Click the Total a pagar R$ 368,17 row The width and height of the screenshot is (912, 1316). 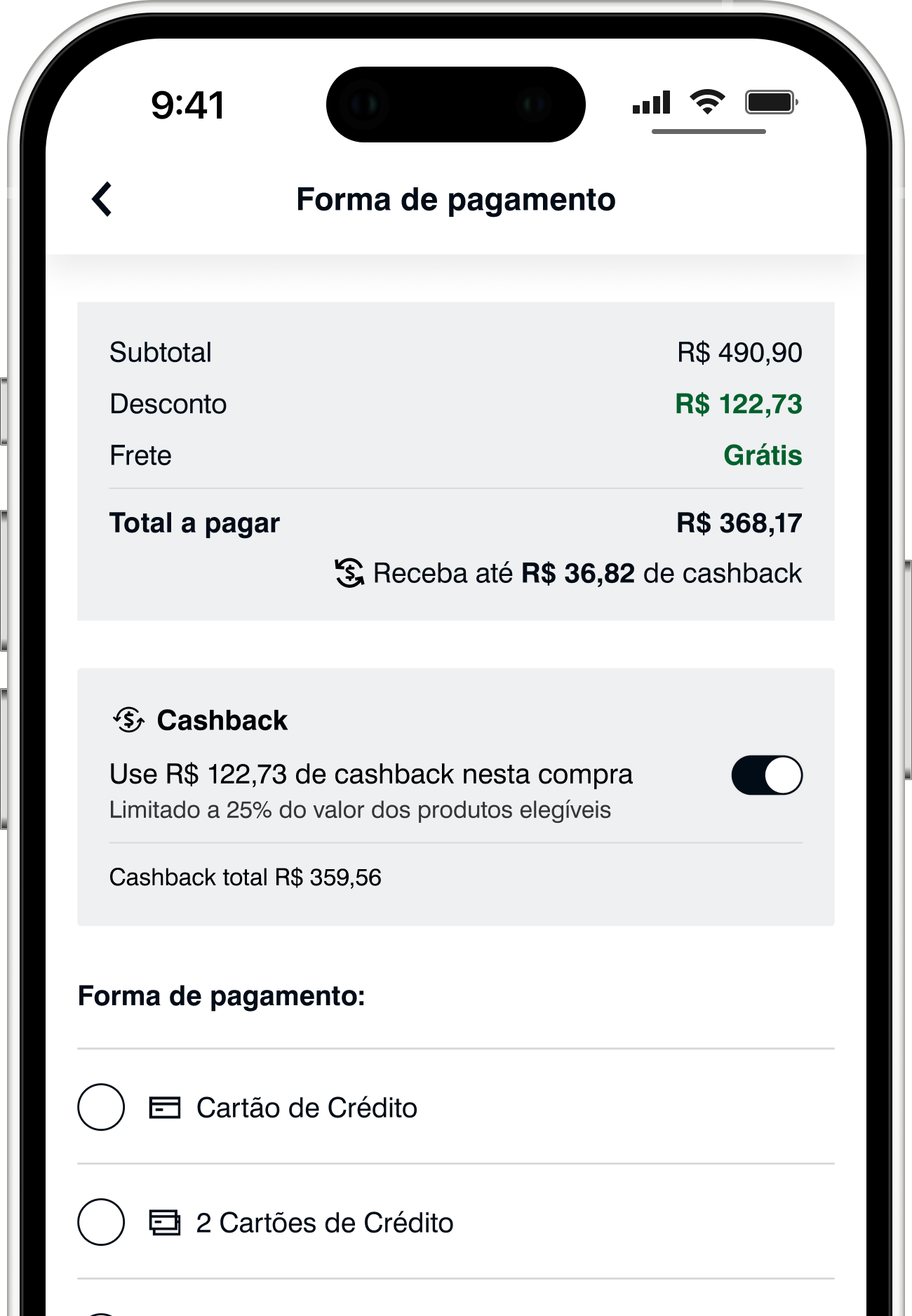click(x=456, y=522)
